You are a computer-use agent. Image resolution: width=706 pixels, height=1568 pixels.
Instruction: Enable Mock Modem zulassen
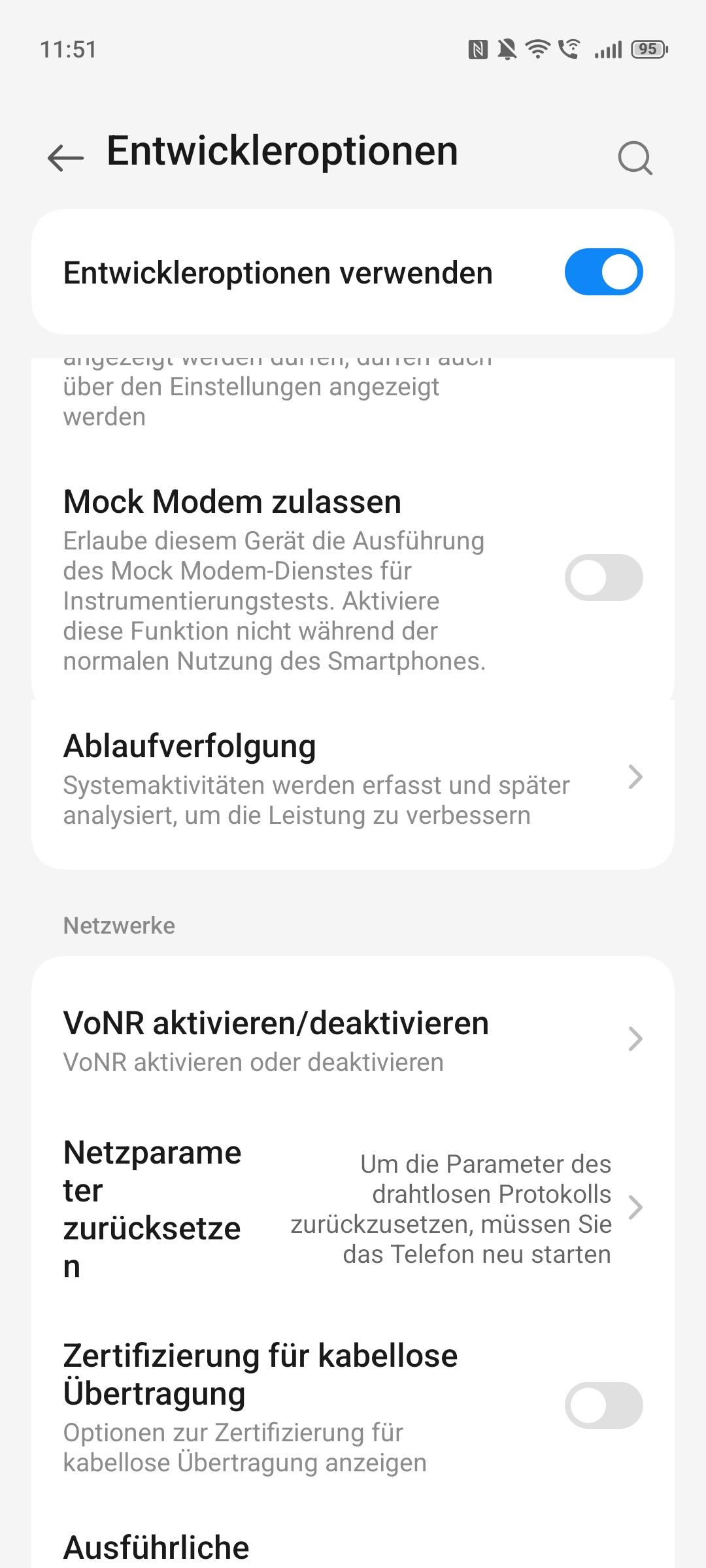pos(603,578)
